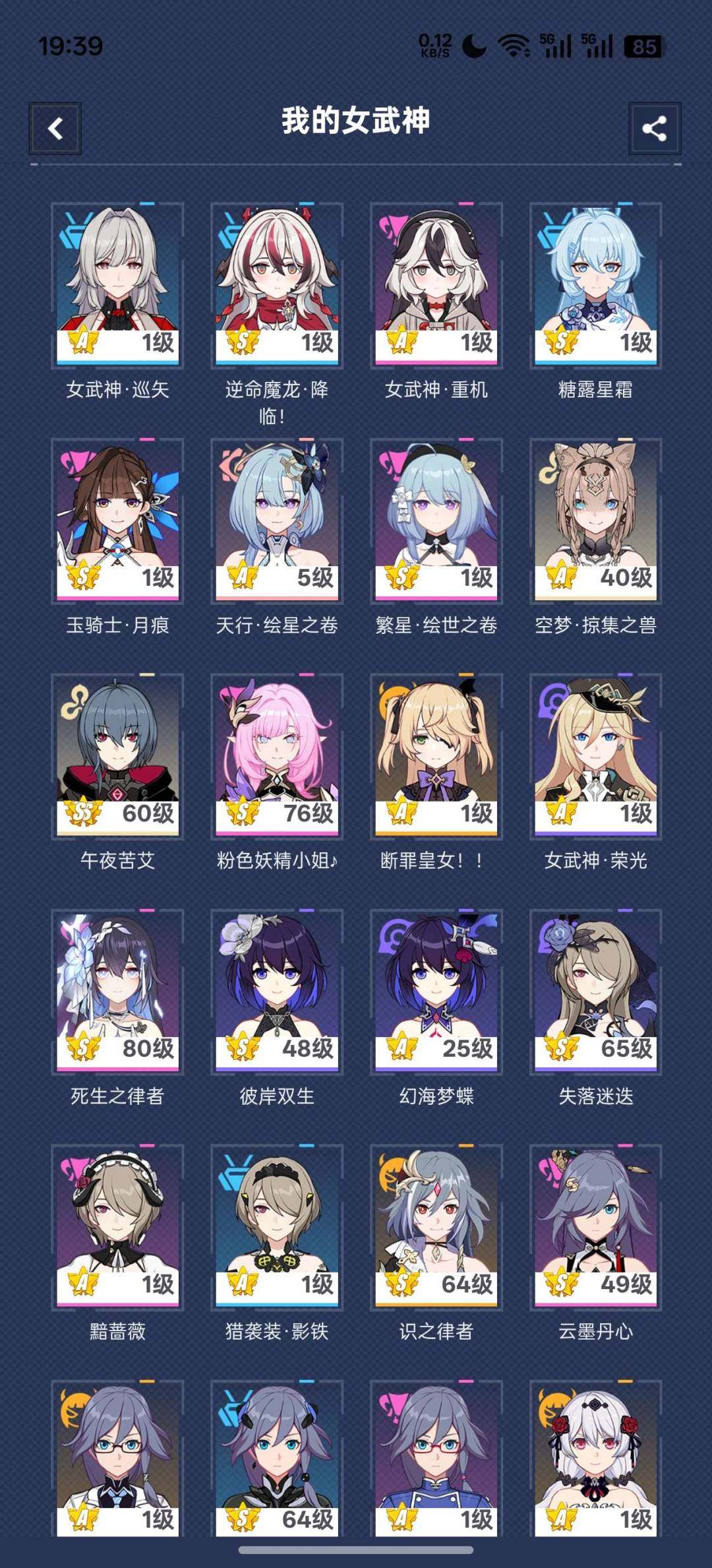Tap the share icon in the top bar
The image size is (712, 1568).
pyautogui.click(x=654, y=129)
